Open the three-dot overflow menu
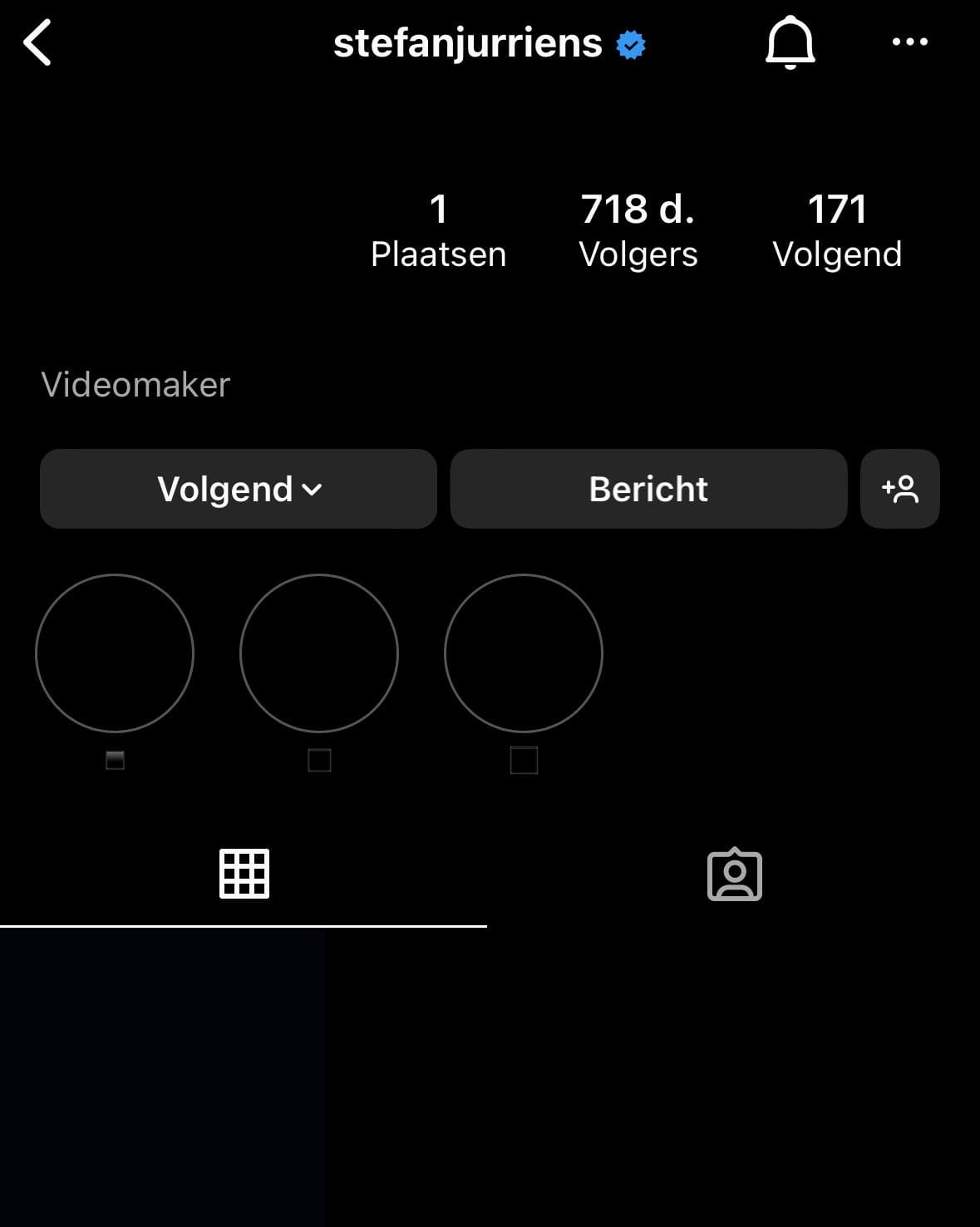Image resolution: width=980 pixels, height=1227 pixels. [909, 42]
